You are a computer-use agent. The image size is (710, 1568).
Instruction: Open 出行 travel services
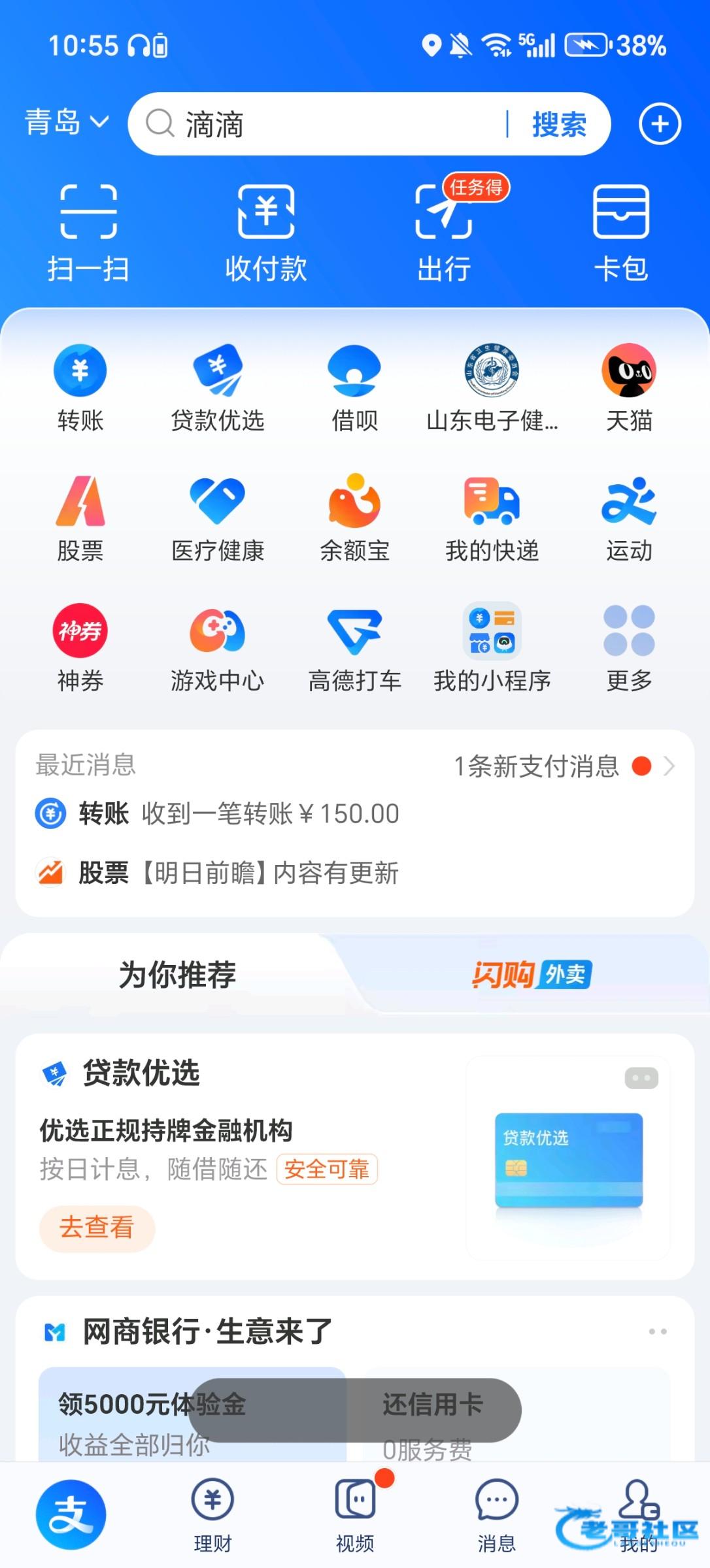pyautogui.click(x=444, y=233)
